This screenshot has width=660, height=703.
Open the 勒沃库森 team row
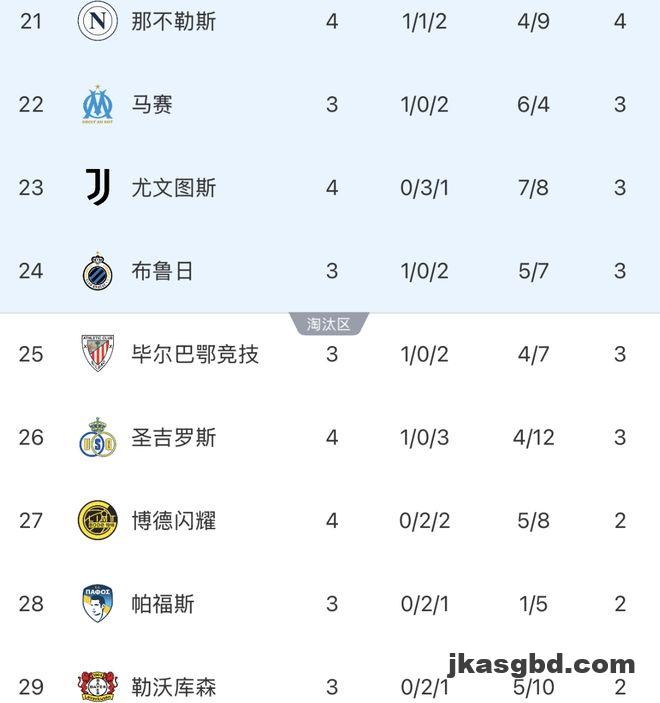pos(173,687)
